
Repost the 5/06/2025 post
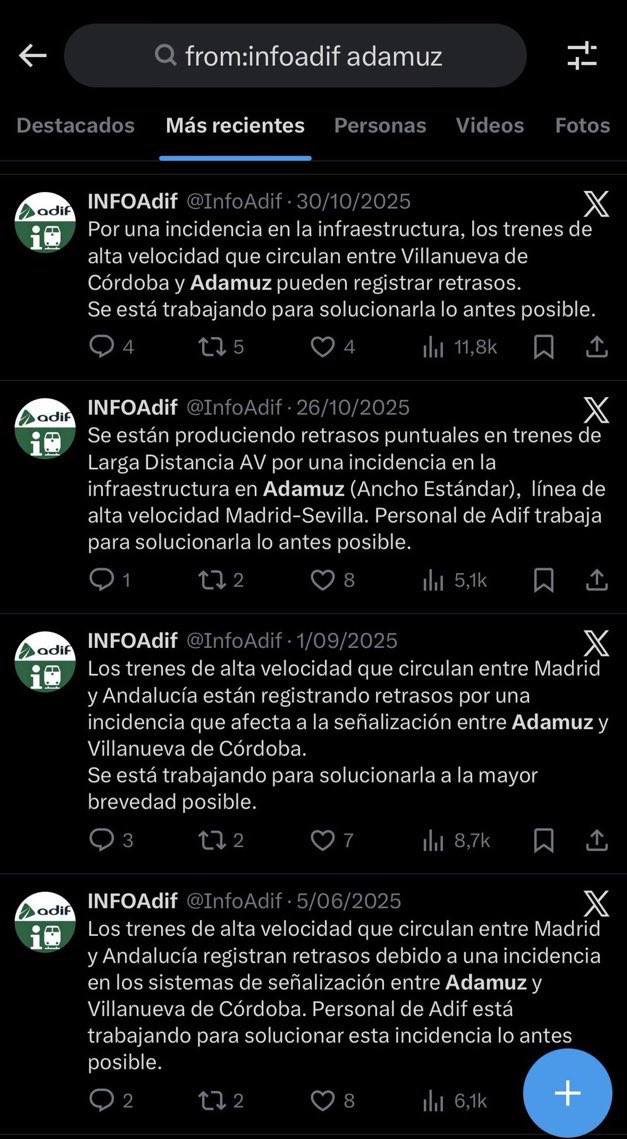point(212,1101)
